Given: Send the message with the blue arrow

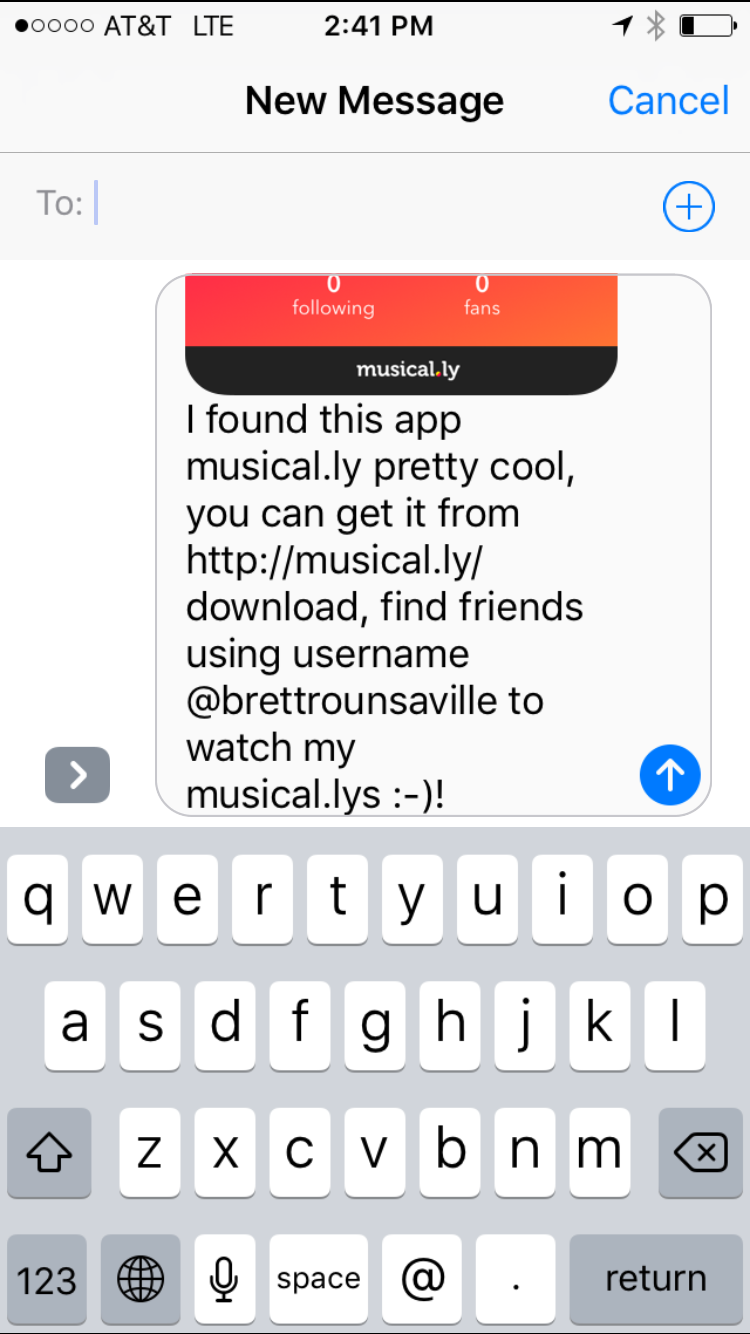Looking at the screenshot, I should [x=669, y=775].
